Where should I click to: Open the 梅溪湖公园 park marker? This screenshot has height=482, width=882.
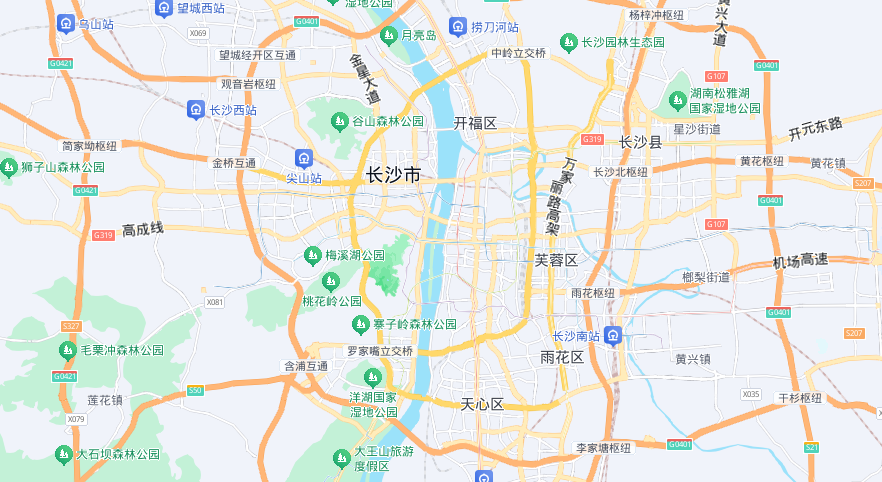(x=312, y=256)
